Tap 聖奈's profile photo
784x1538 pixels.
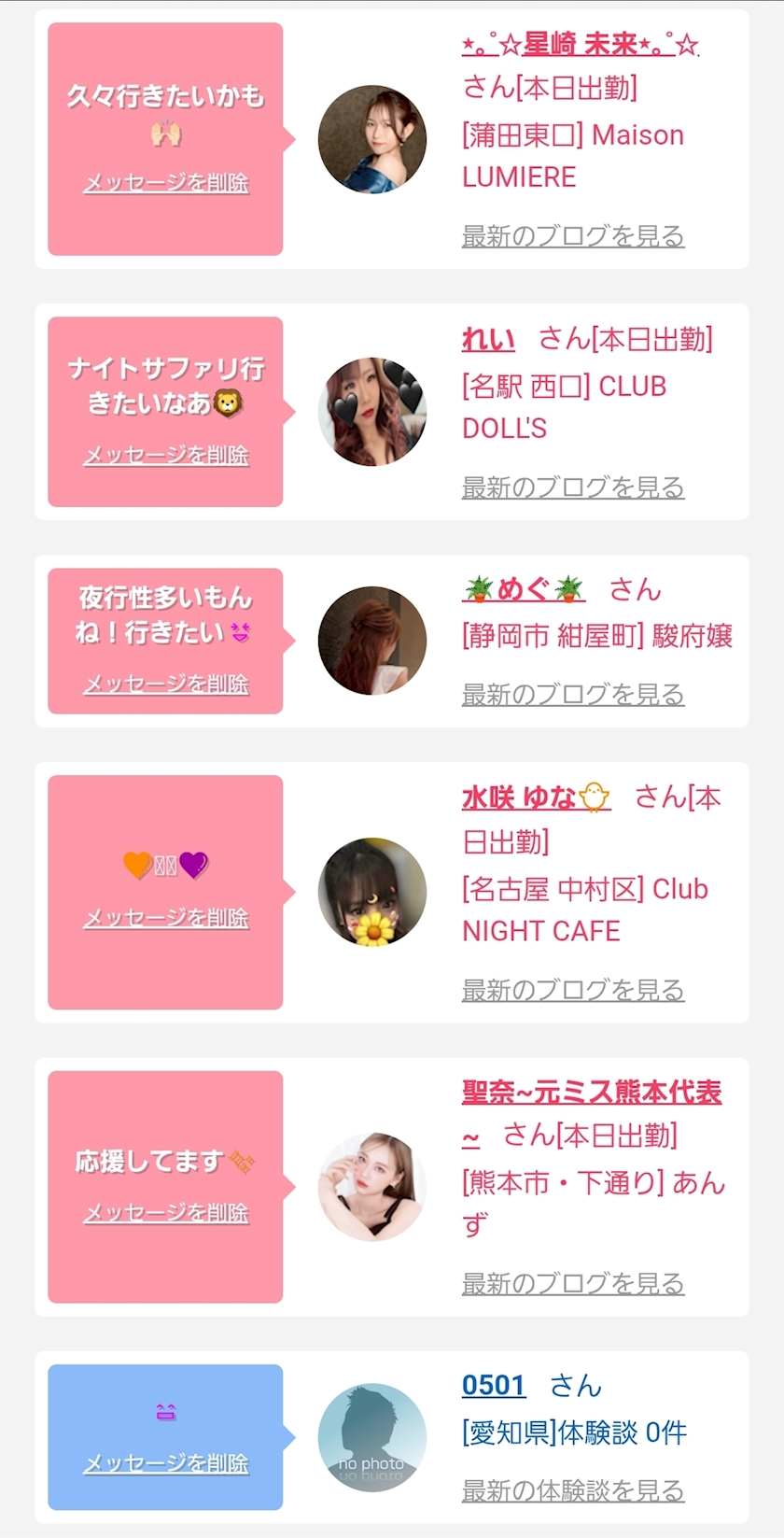pyautogui.click(x=372, y=1187)
